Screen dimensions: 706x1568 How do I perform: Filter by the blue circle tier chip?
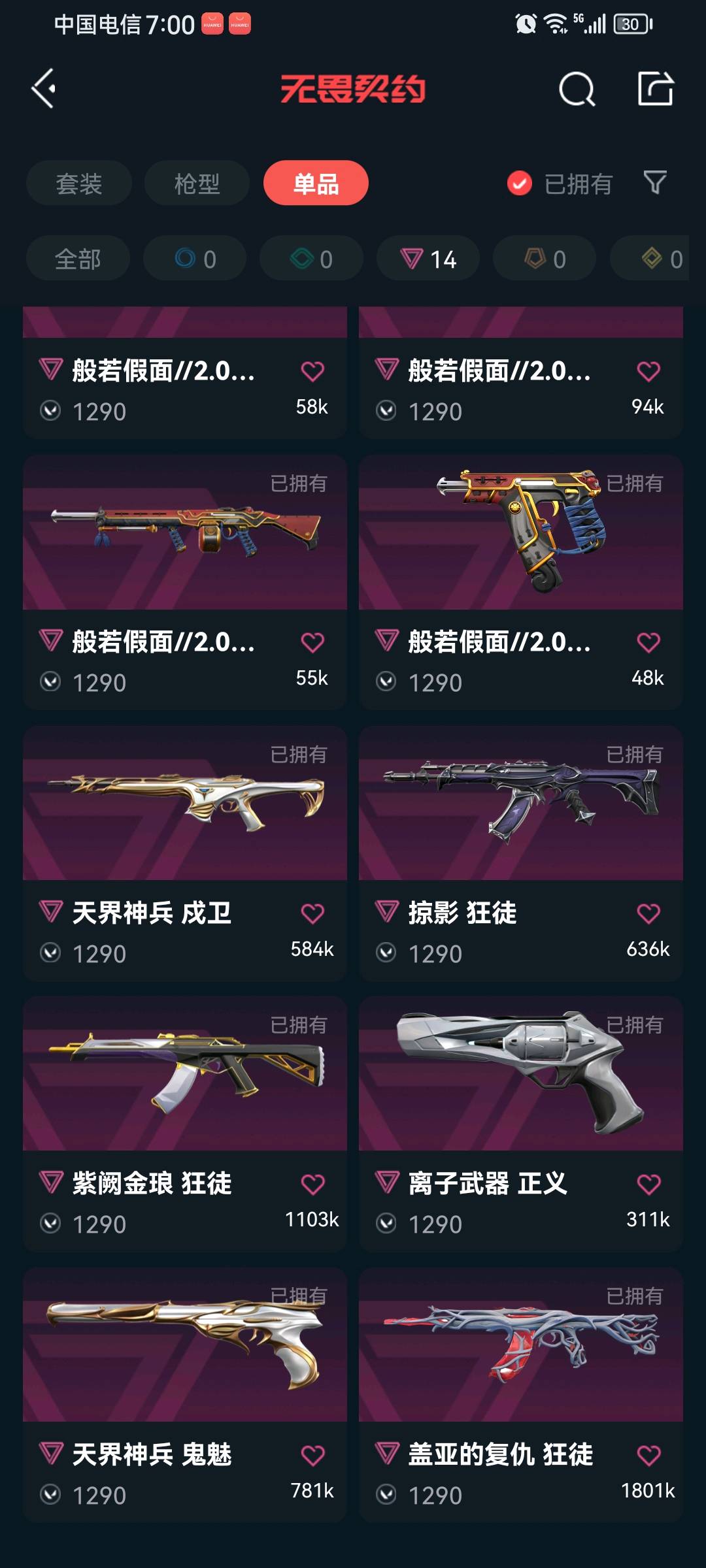(195, 259)
